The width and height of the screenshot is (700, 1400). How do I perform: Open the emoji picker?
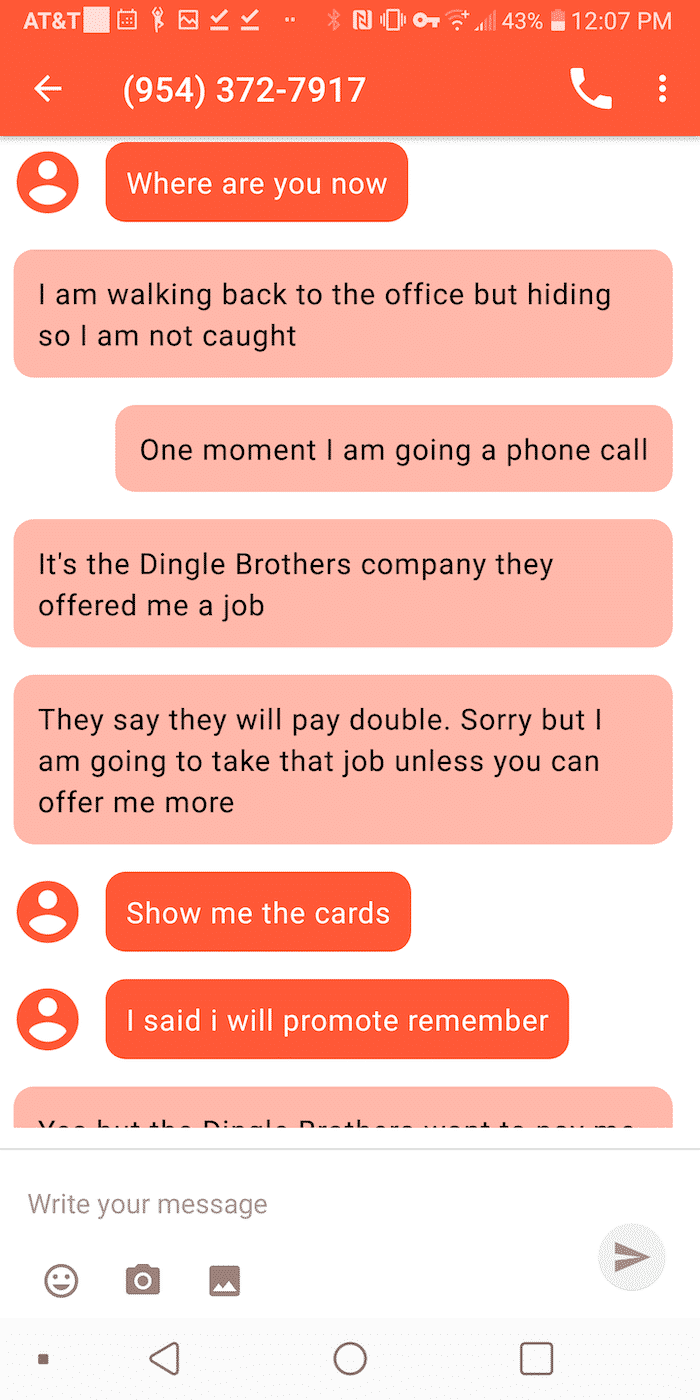coord(61,1280)
